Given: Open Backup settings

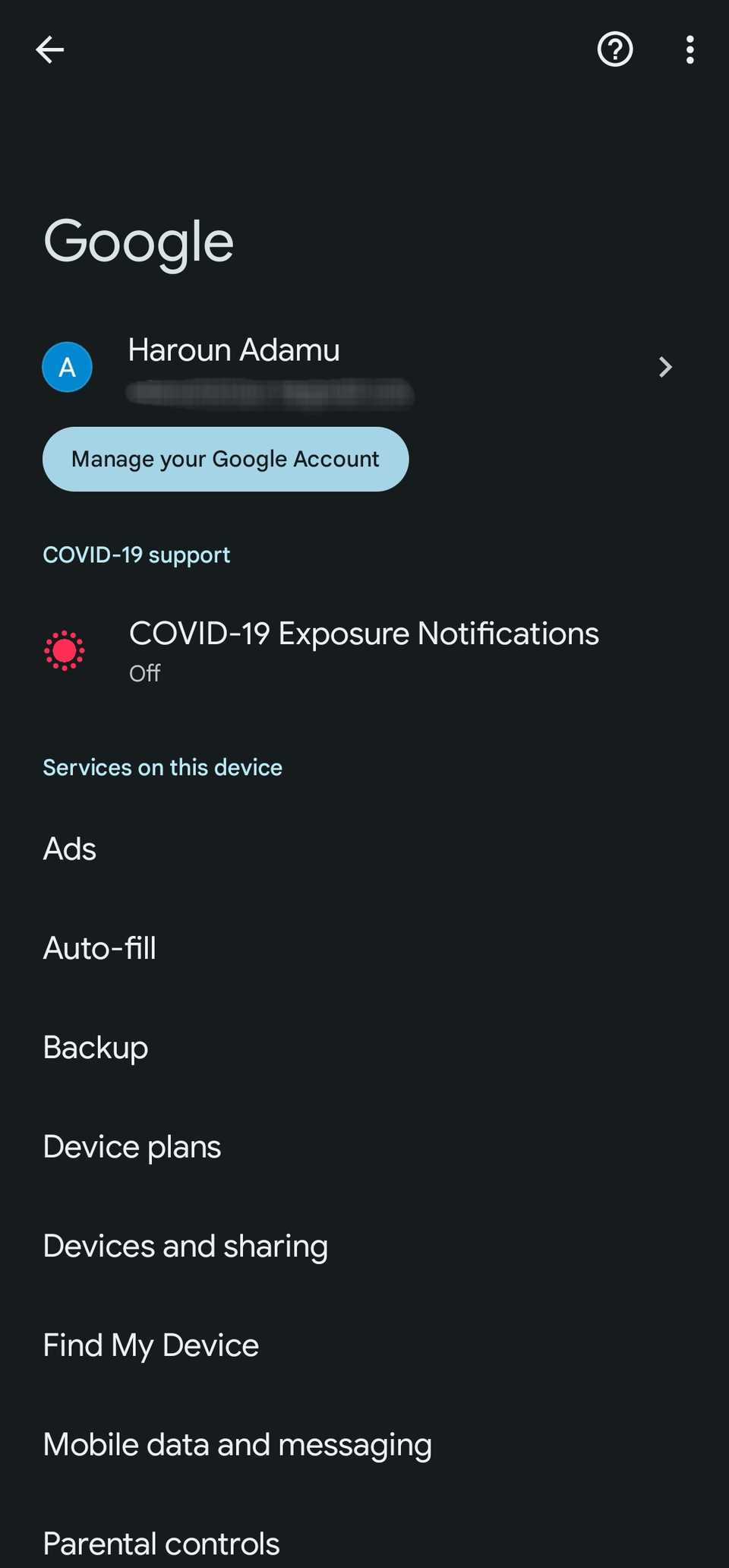Looking at the screenshot, I should pos(96,1047).
